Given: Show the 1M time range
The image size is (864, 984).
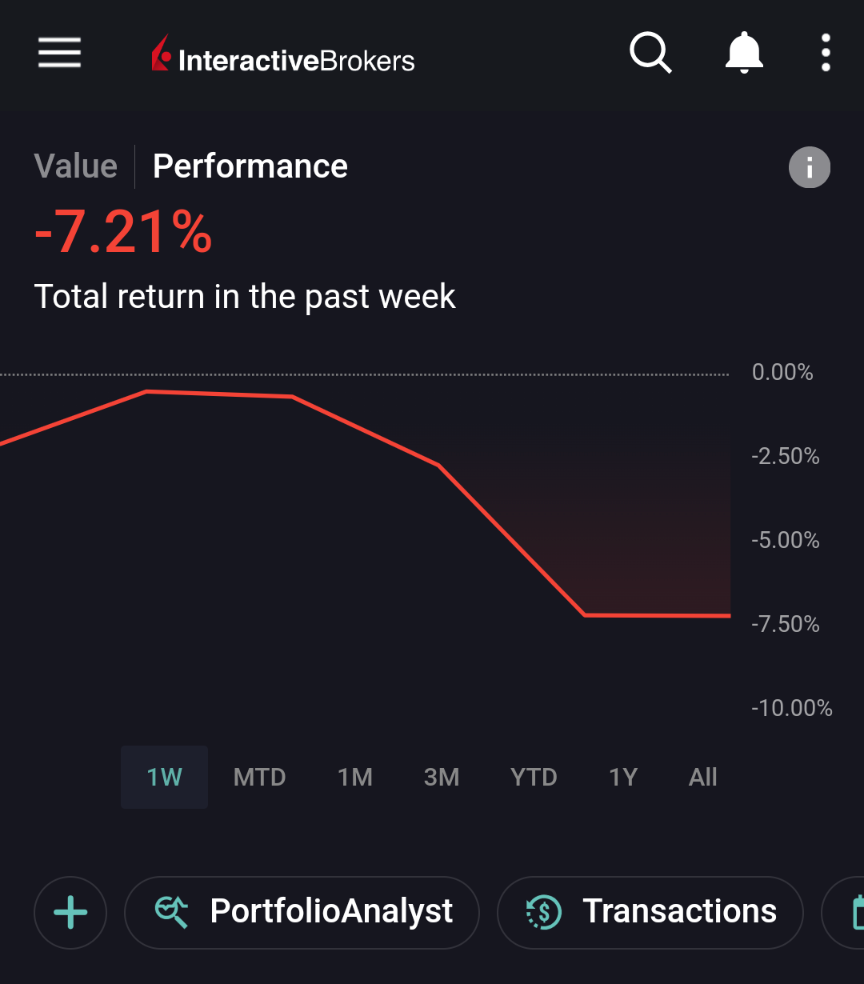Looking at the screenshot, I should coord(354,777).
